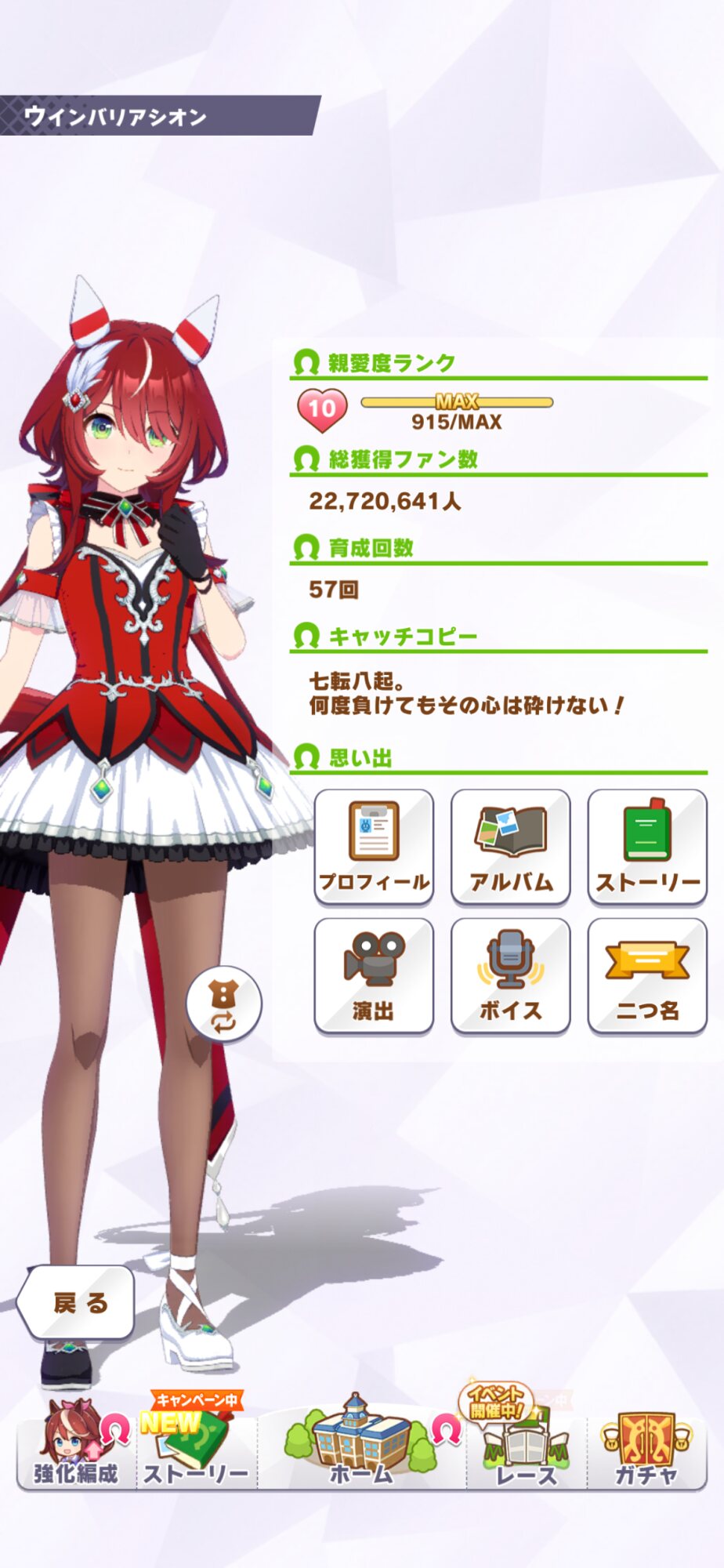Open the アルバム (Album) button
Image resolution: width=724 pixels, height=1568 pixels.
510,847
